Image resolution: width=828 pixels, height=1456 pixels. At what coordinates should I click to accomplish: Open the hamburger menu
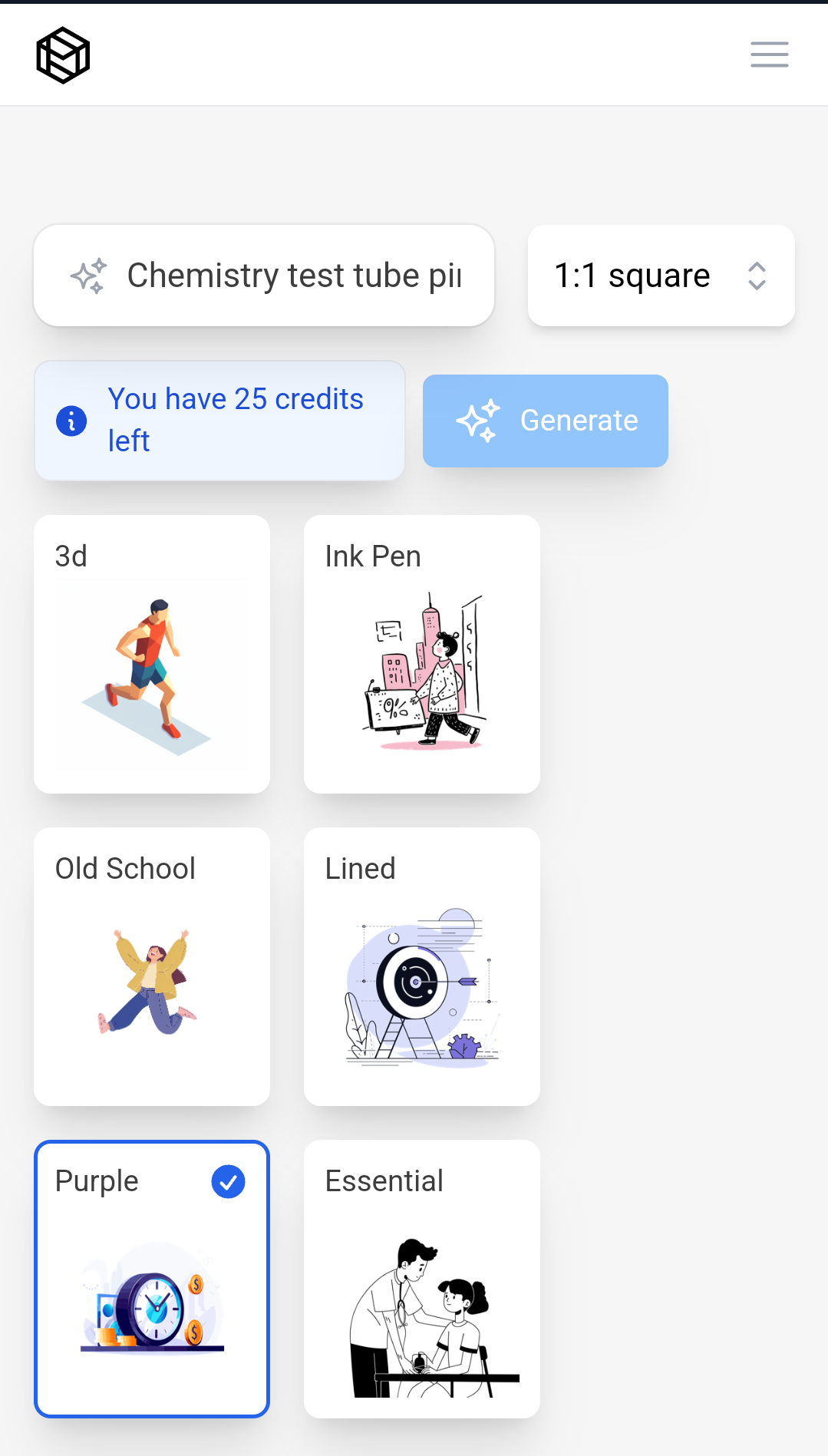pos(769,54)
